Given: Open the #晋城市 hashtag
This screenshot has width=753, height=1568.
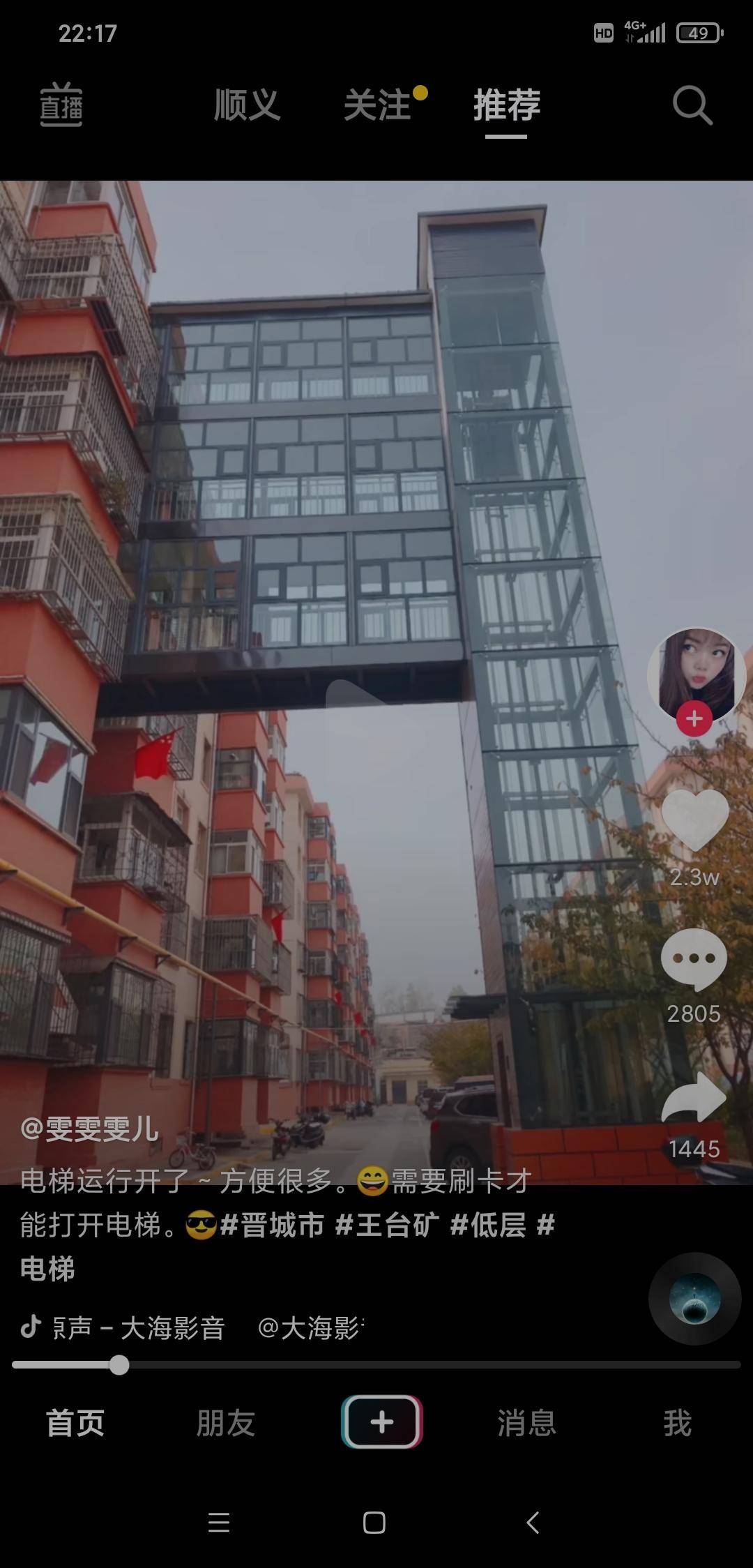Looking at the screenshot, I should pos(272,1225).
